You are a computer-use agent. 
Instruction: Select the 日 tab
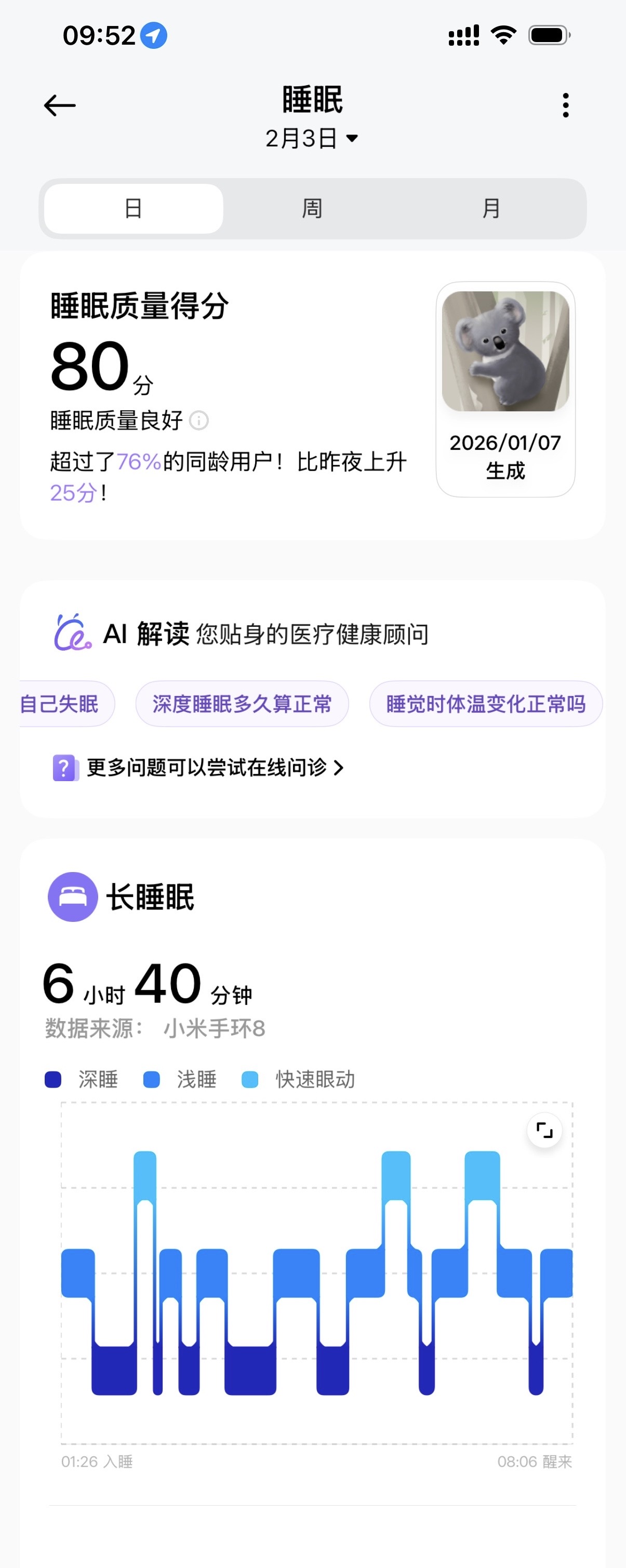point(134,209)
